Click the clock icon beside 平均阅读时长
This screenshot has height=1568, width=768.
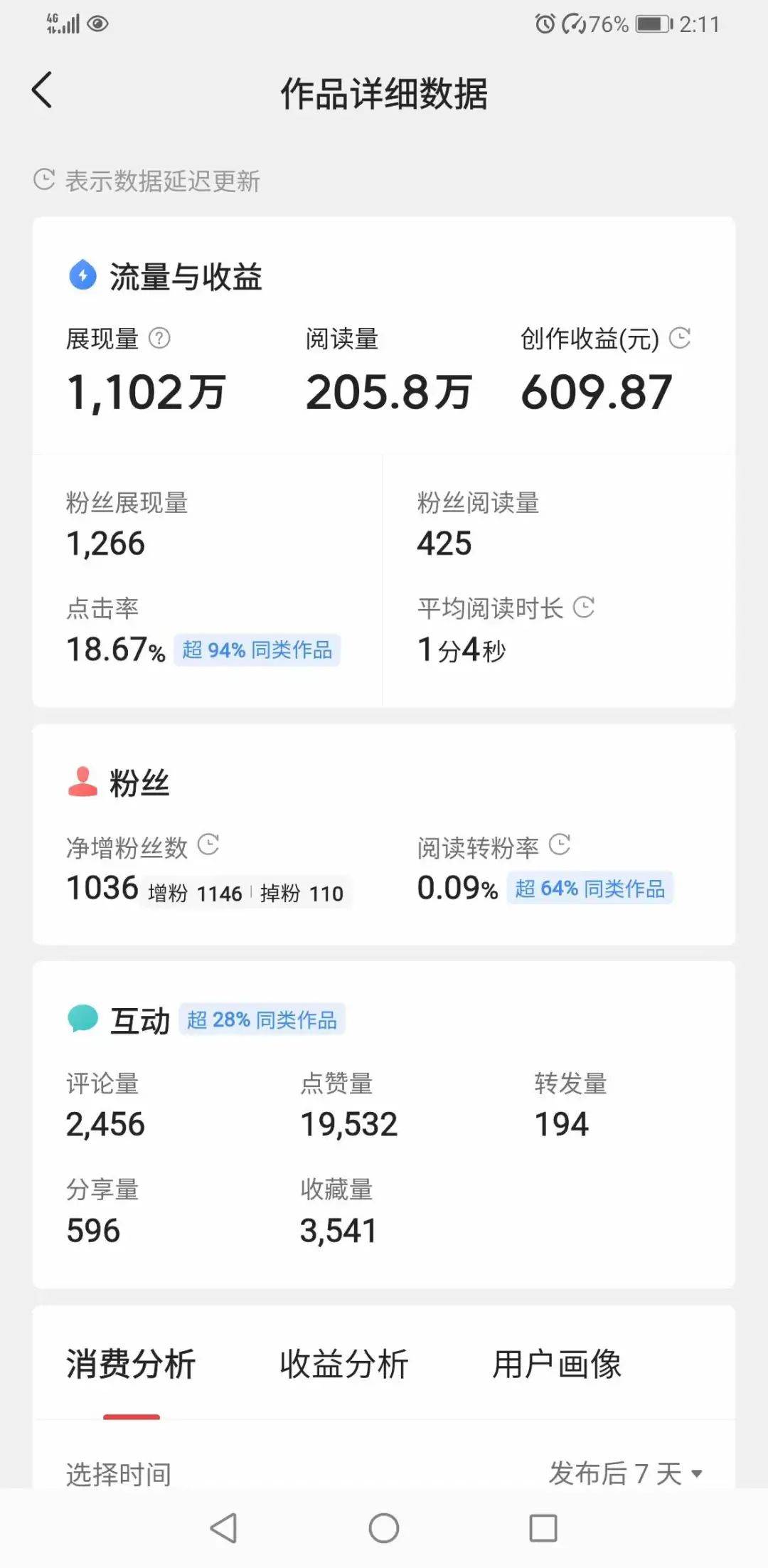coord(585,608)
